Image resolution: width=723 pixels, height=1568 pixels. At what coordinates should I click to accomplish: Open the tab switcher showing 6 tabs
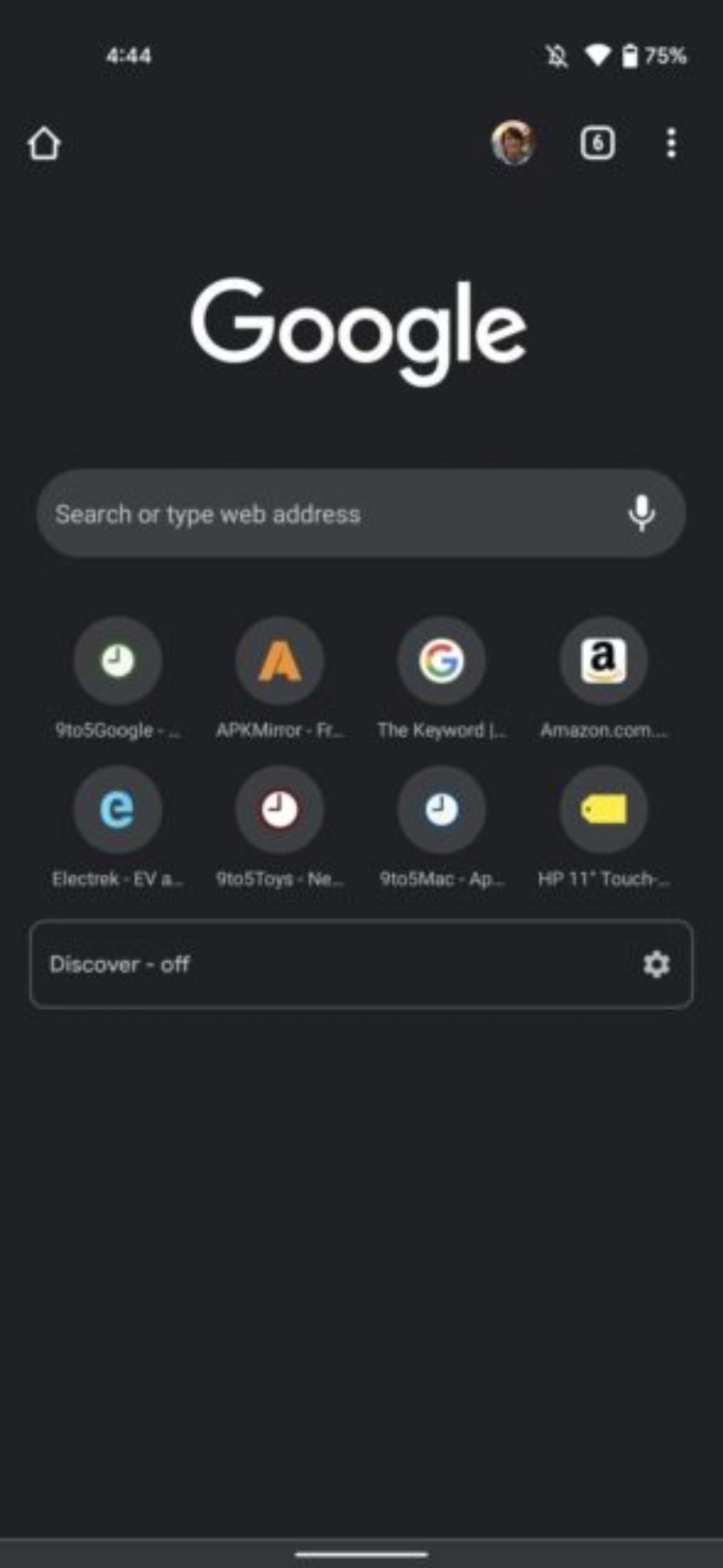point(597,143)
